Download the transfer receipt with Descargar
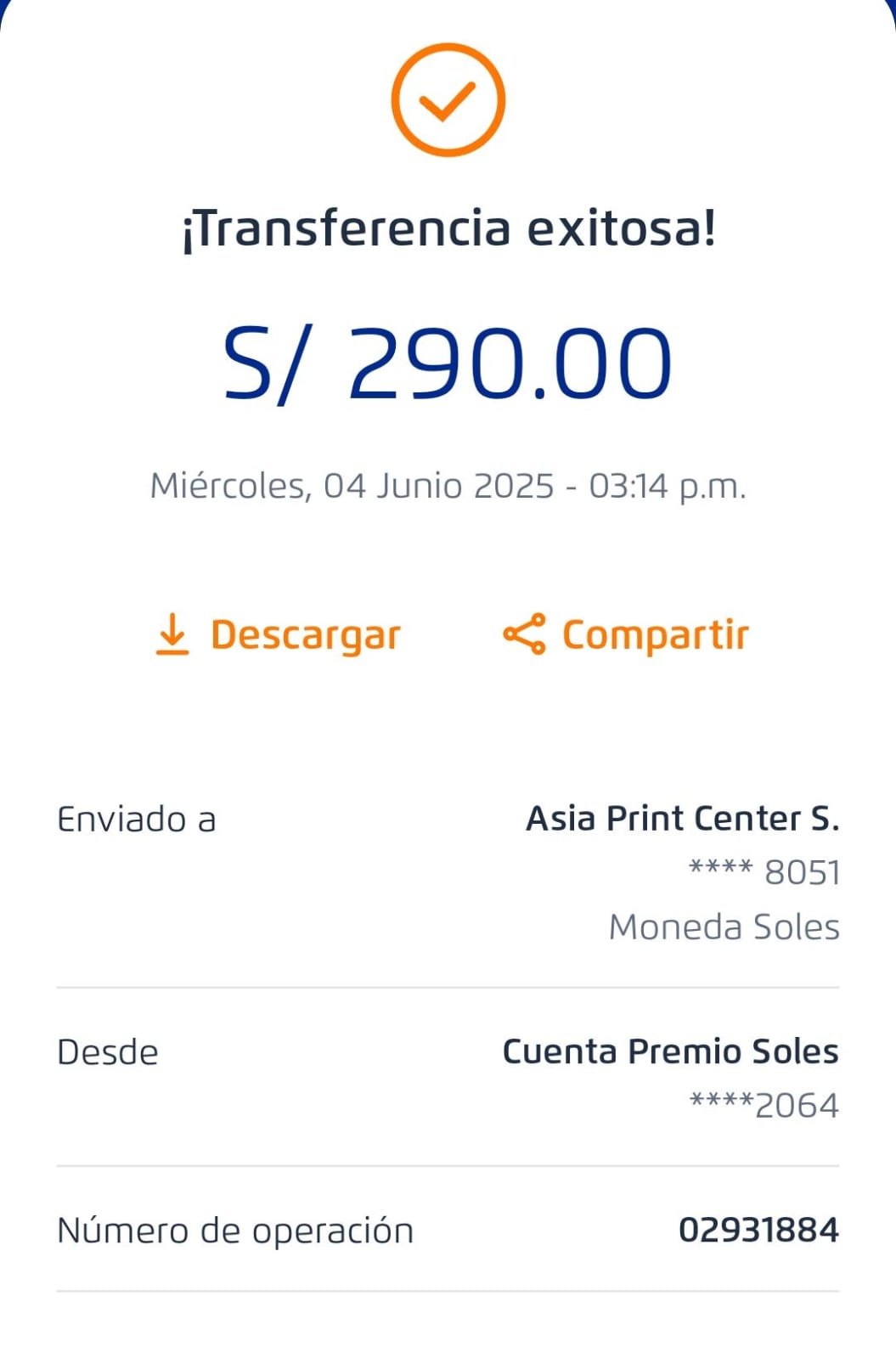 tap(278, 635)
